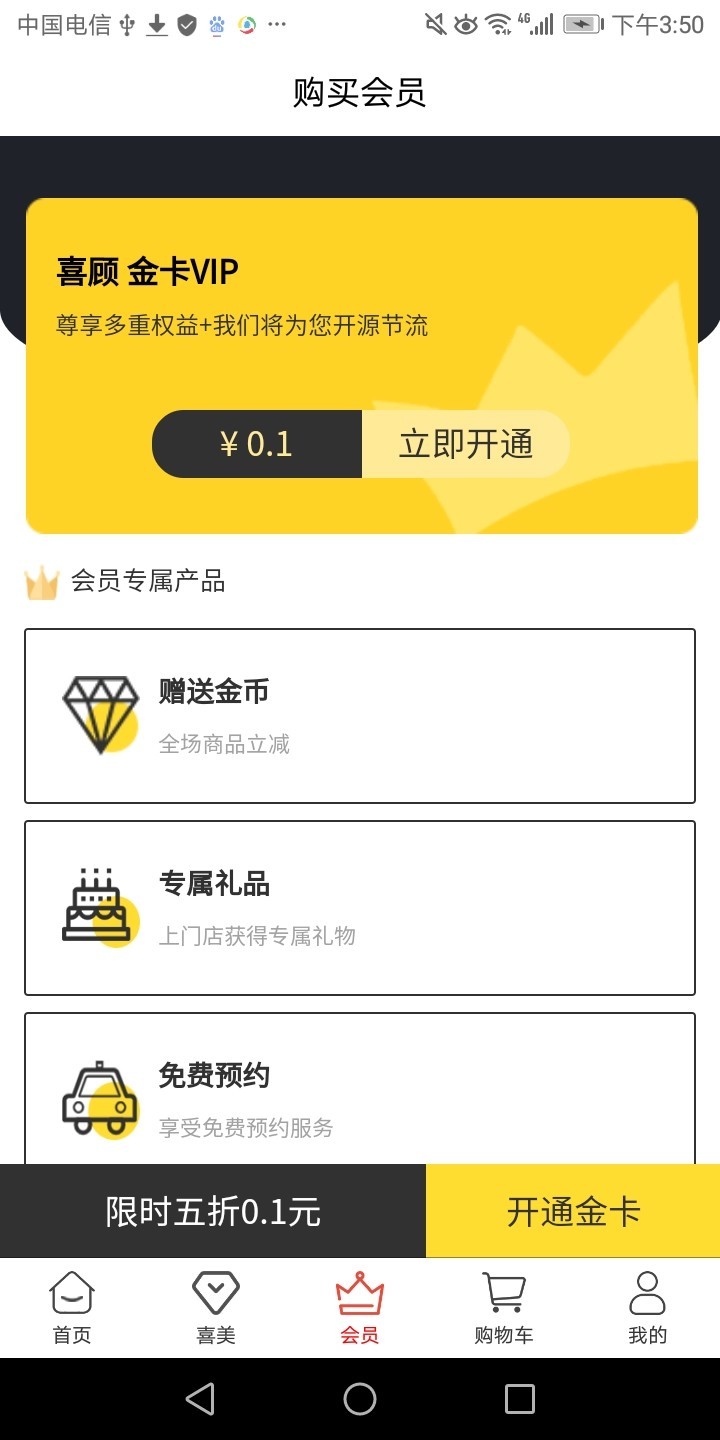Viewport: 720px width, 1440px height.
Task: Switch to the 首页 tab
Action: pos(72,1307)
